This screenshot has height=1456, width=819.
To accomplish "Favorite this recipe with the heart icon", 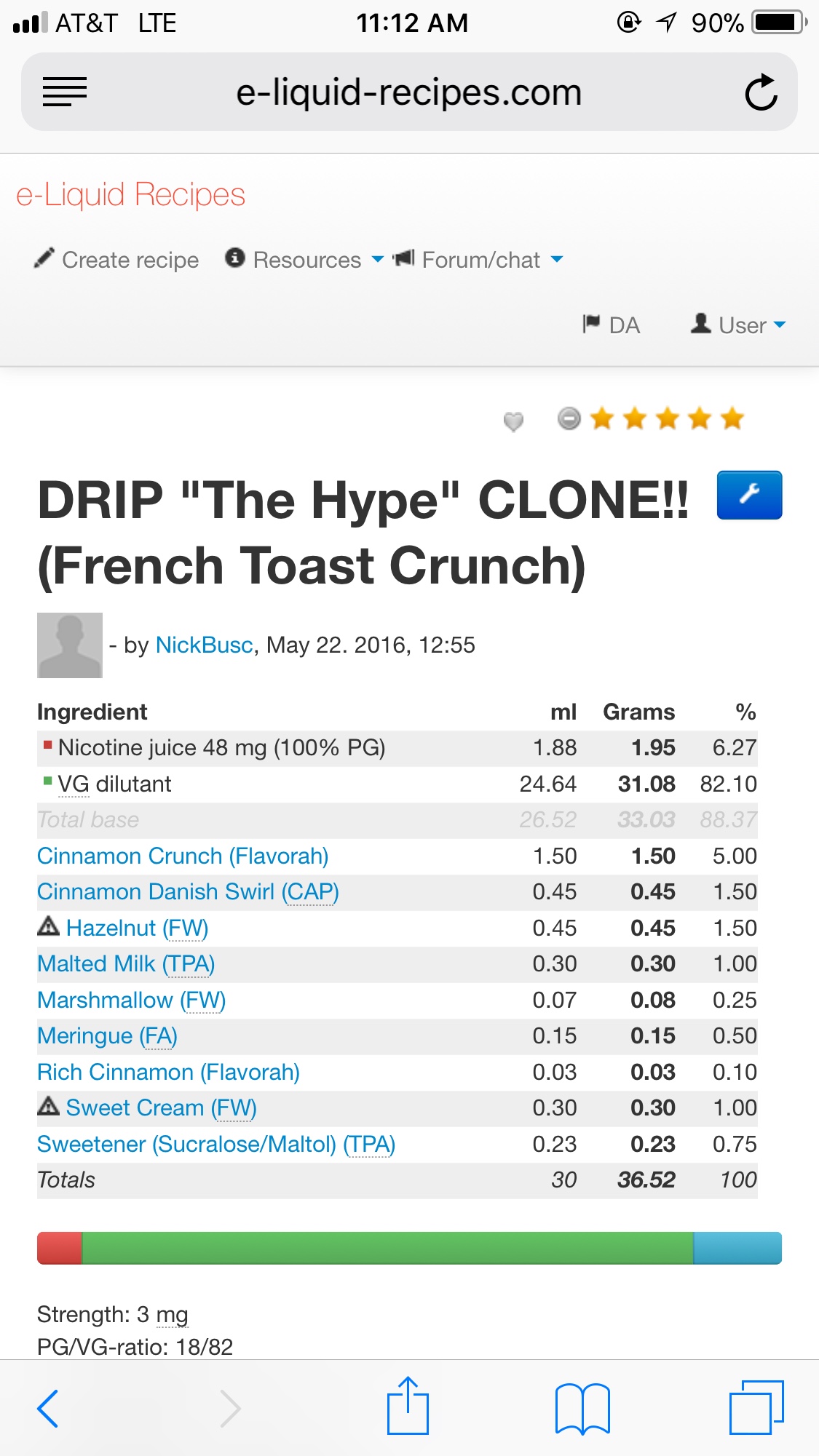I will (x=513, y=421).
